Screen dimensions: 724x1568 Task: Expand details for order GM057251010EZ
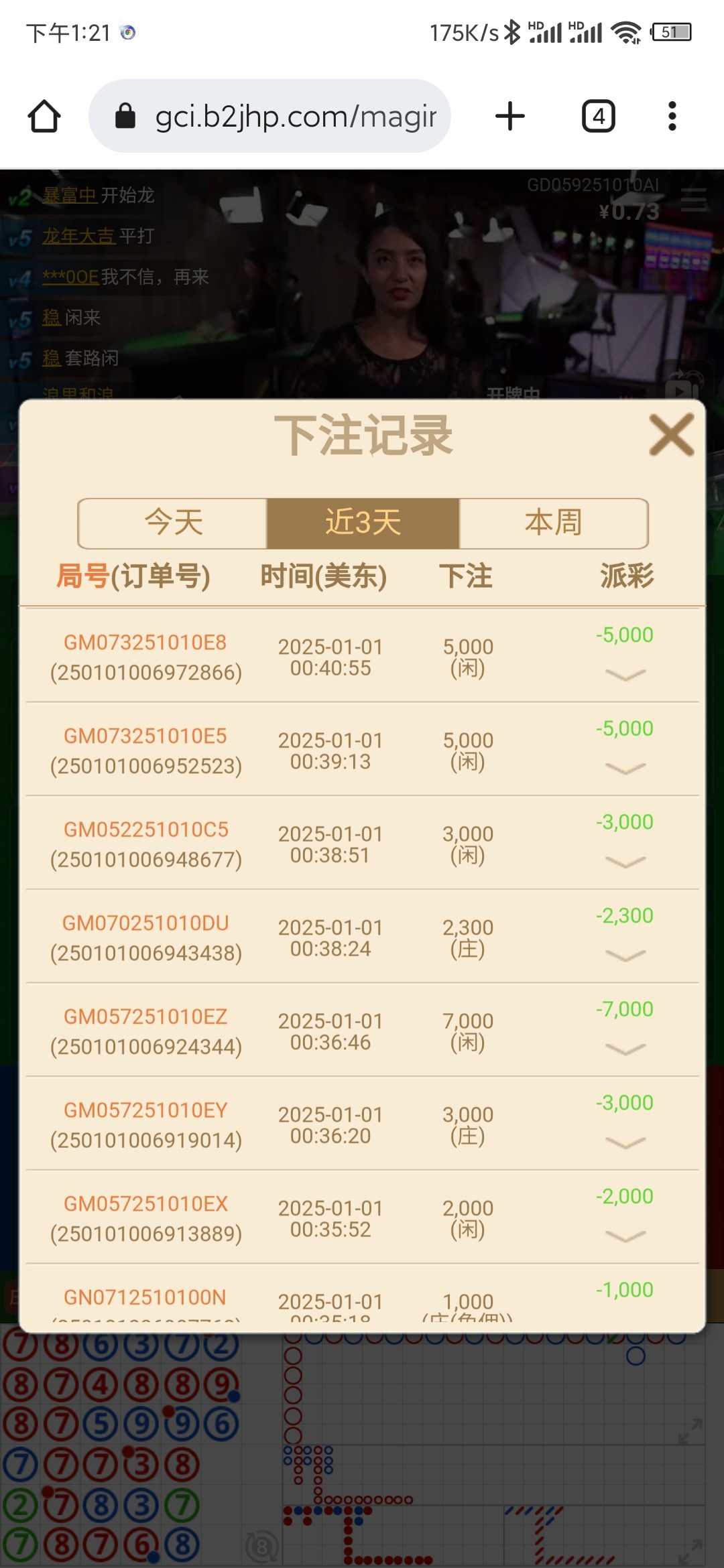(x=625, y=1049)
